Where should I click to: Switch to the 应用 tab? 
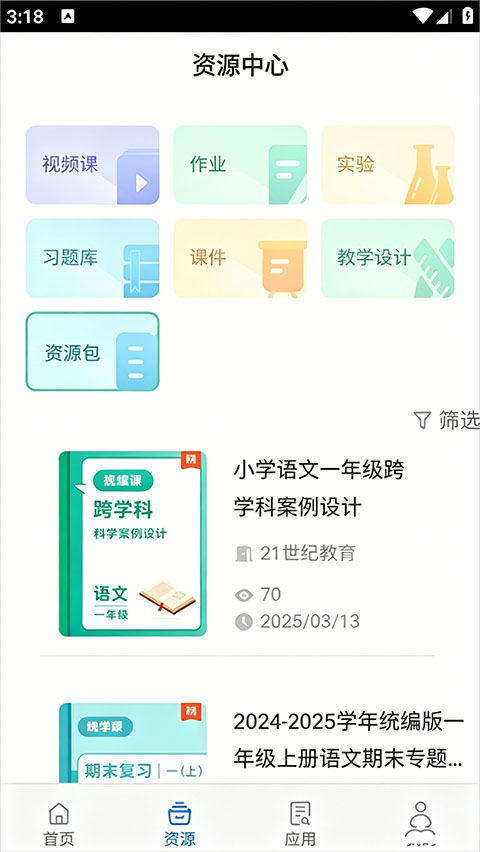click(300, 823)
